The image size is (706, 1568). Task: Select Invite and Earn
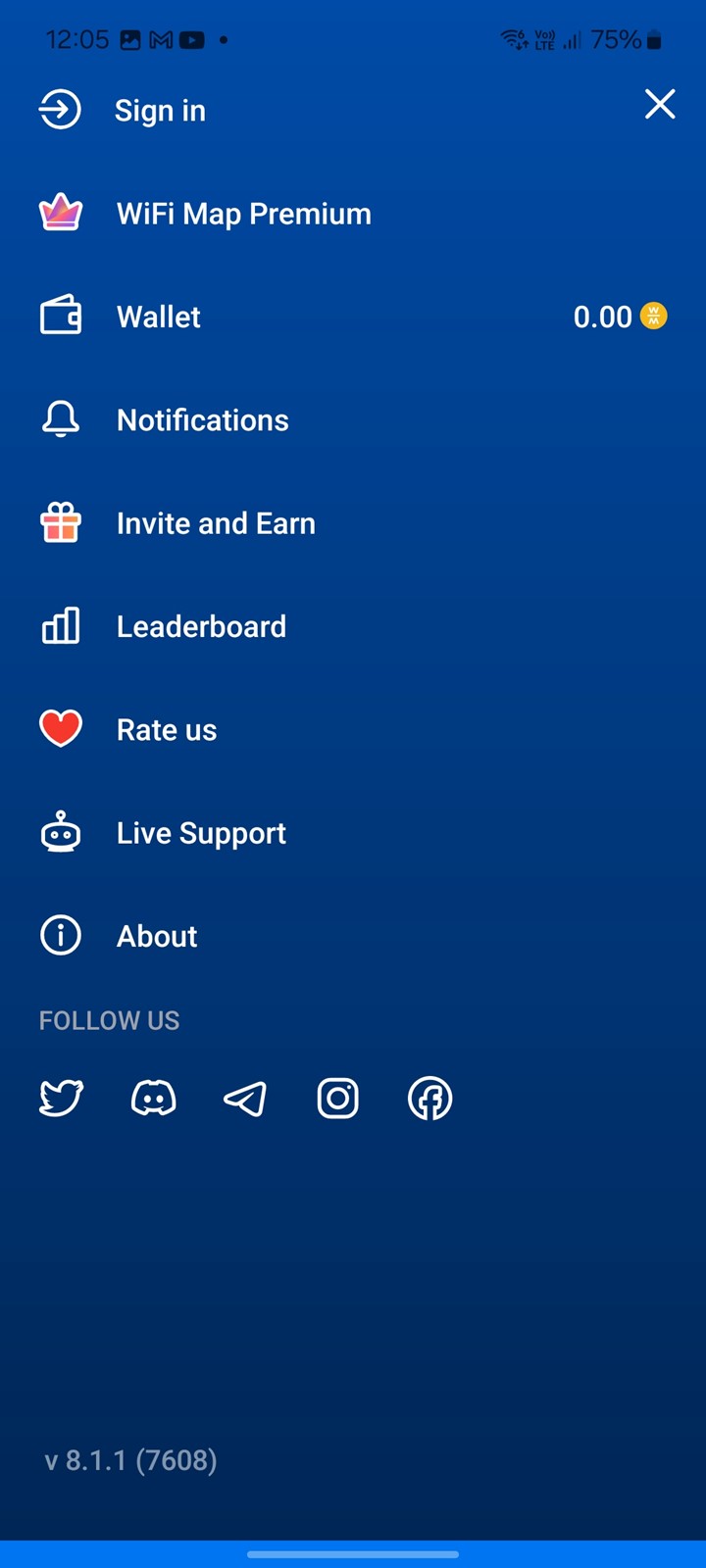pyautogui.click(x=216, y=523)
